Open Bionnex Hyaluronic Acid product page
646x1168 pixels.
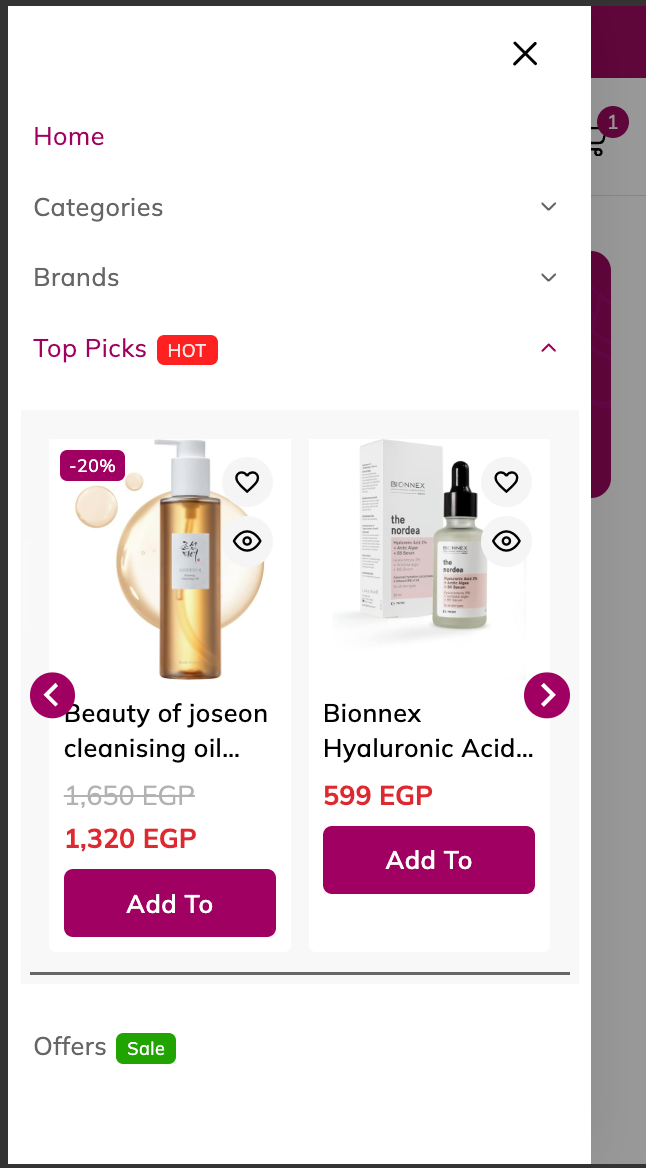click(x=428, y=731)
